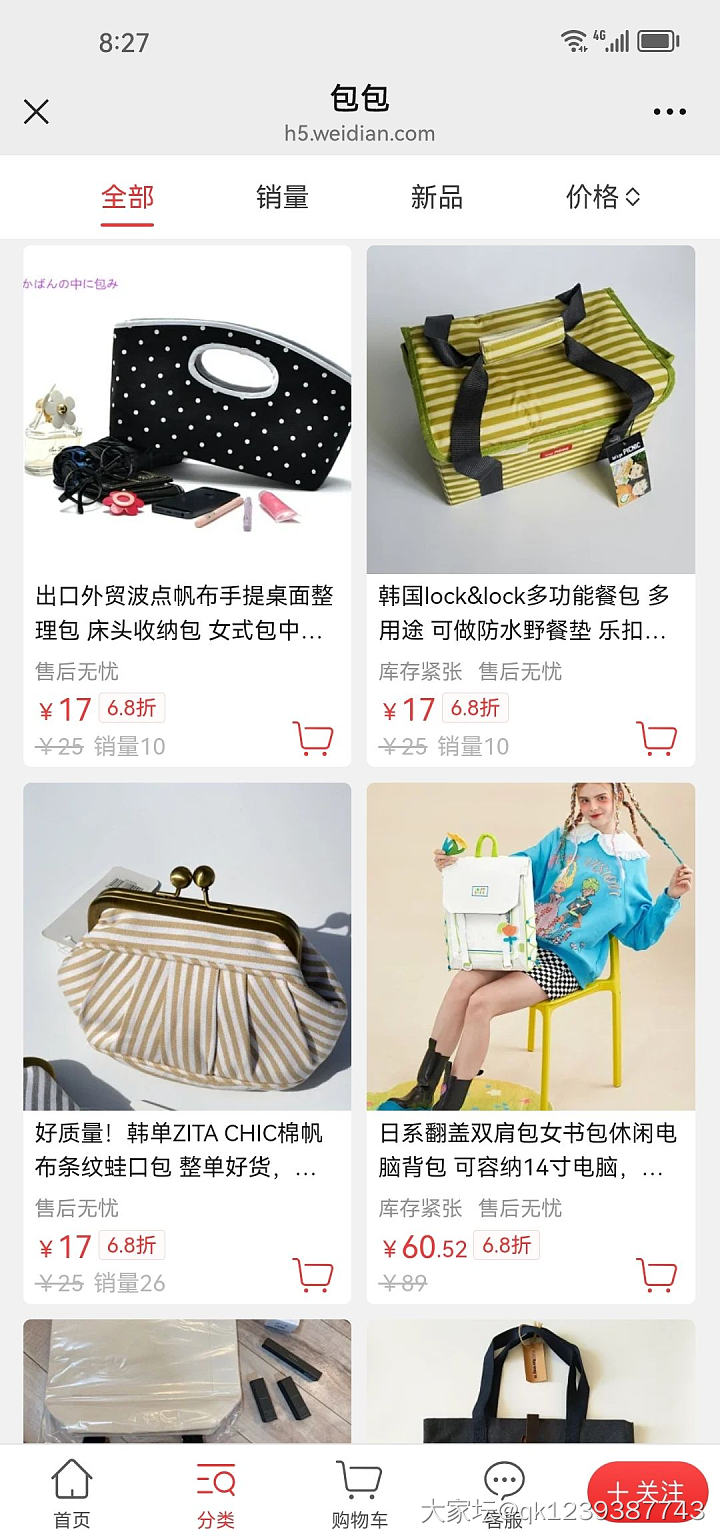Expand the truncated title of the polka dot bag

tap(186, 610)
